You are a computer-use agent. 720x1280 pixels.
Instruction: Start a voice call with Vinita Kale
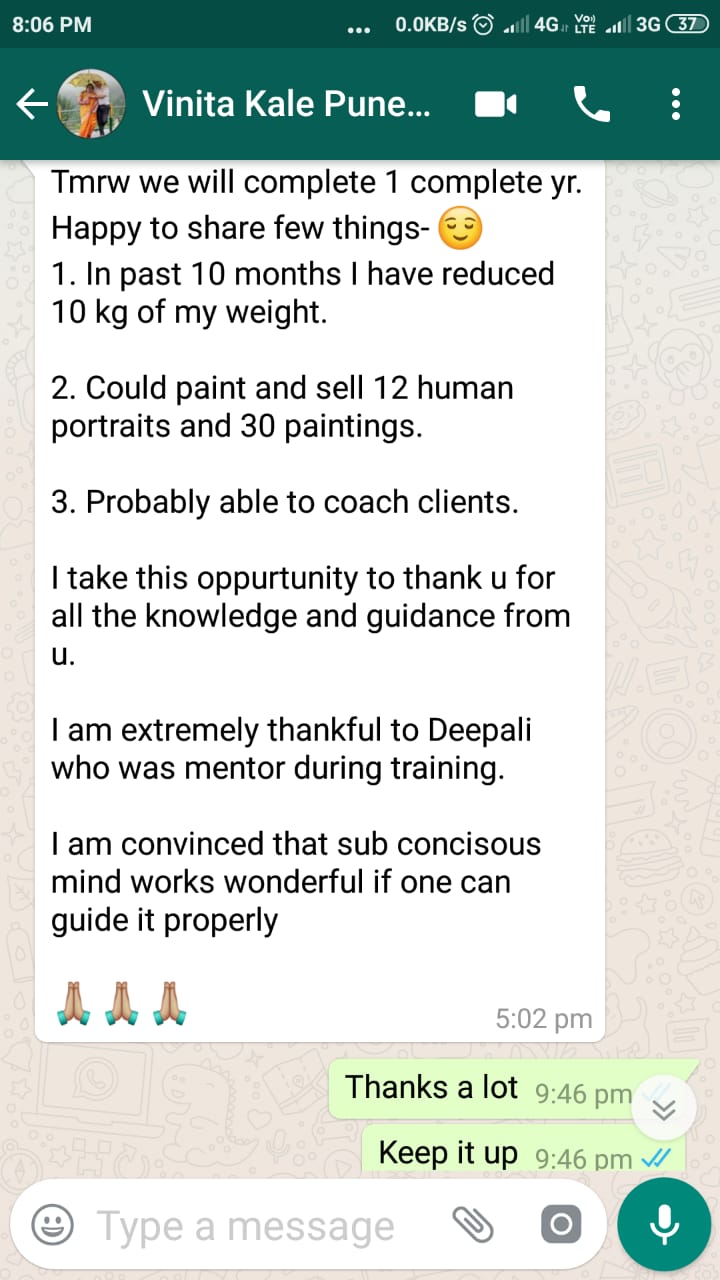click(591, 104)
